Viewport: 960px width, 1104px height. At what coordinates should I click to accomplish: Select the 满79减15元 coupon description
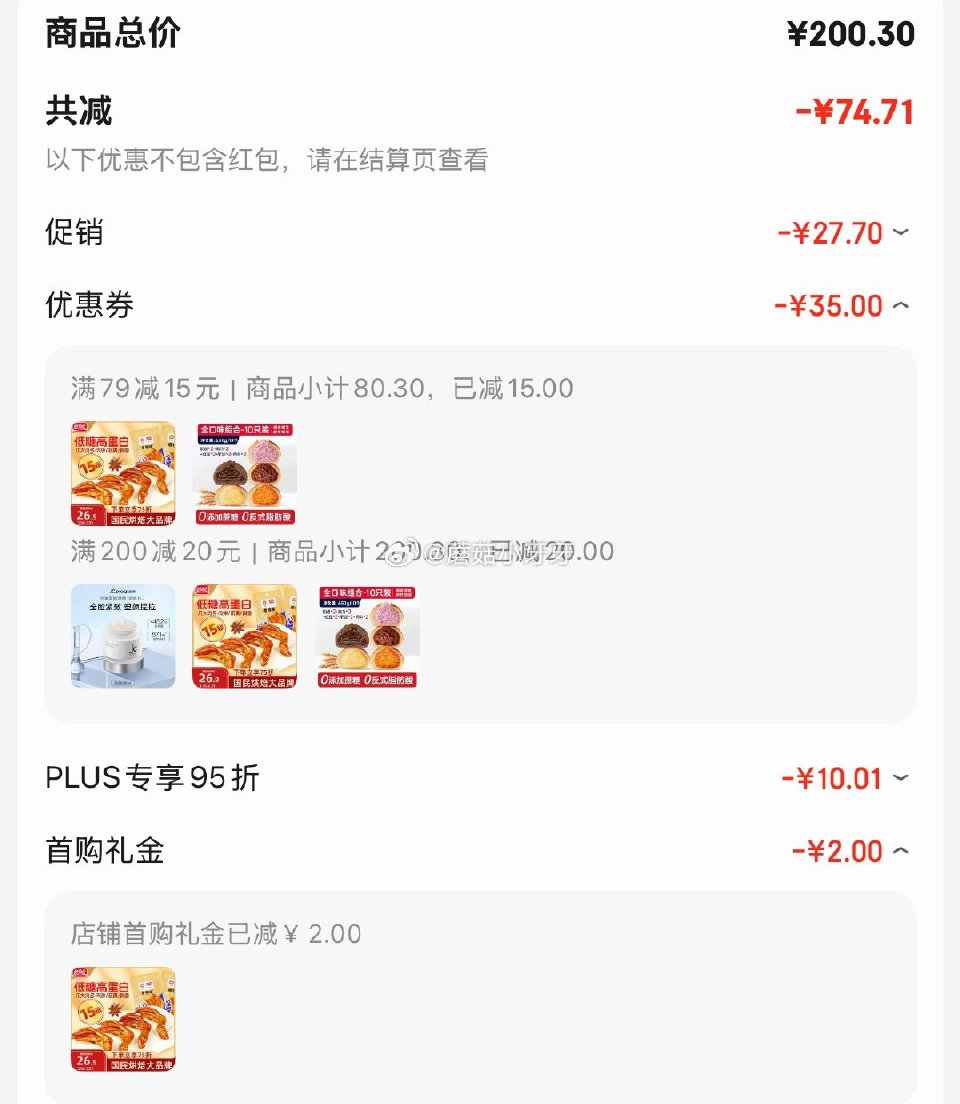pos(310,388)
